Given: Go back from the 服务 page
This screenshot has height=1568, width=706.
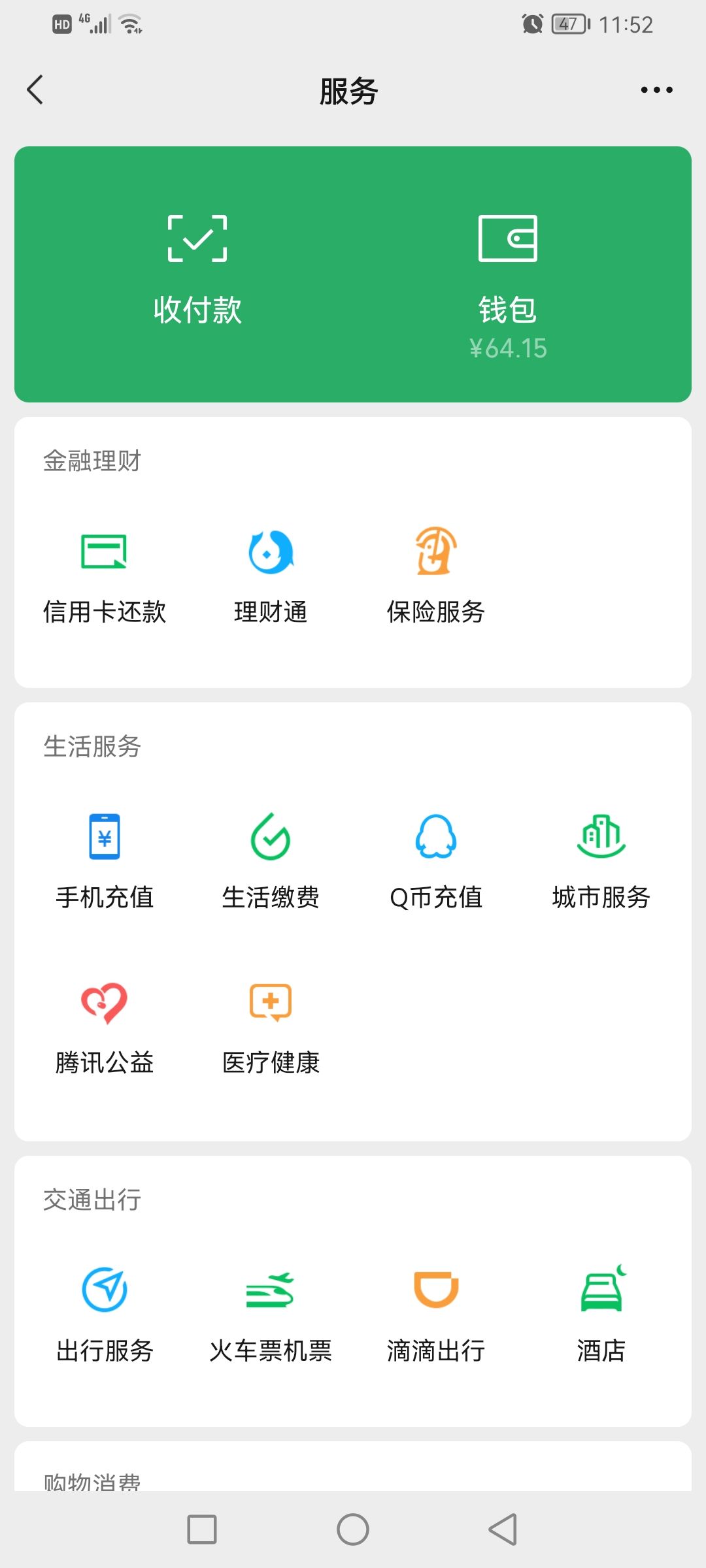Looking at the screenshot, I should 35,90.
